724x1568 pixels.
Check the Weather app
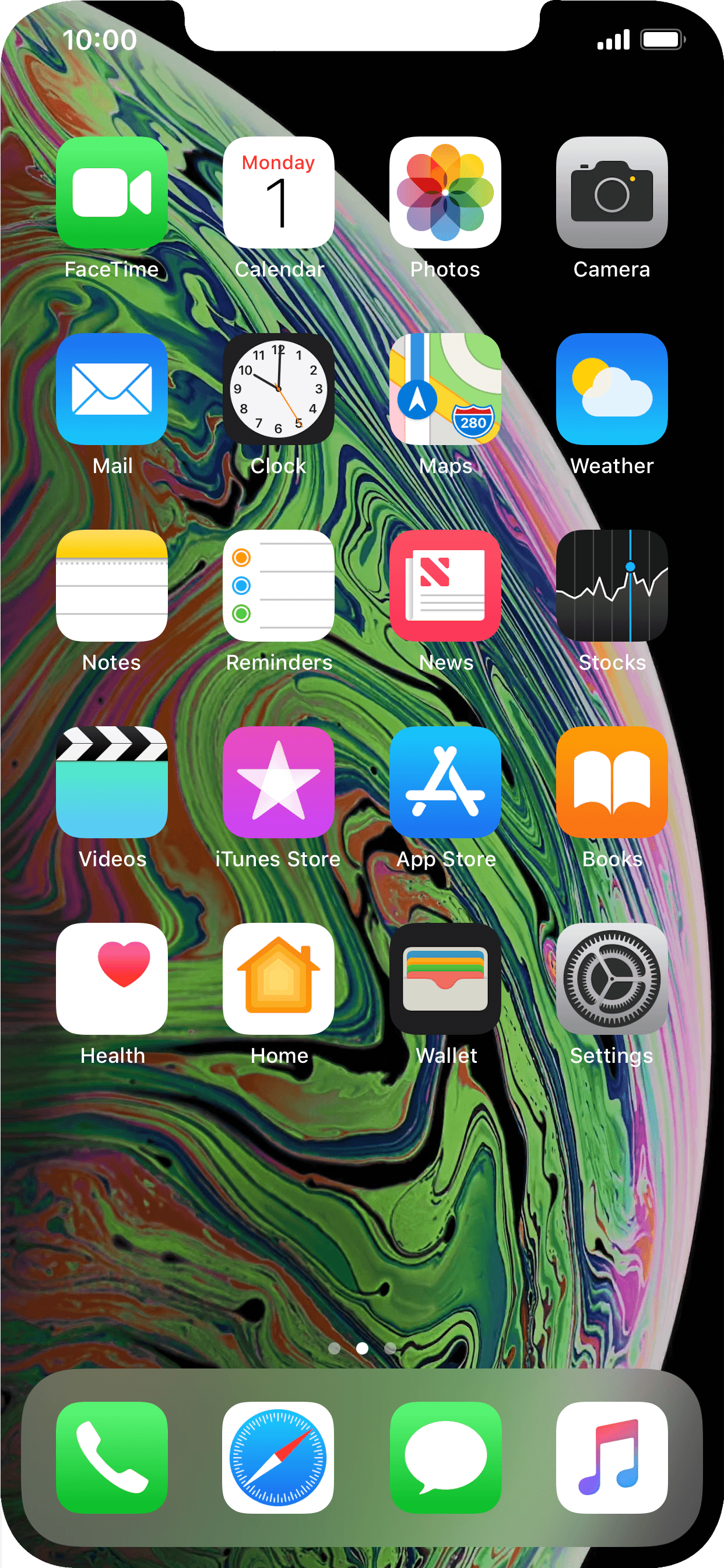point(611,389)
